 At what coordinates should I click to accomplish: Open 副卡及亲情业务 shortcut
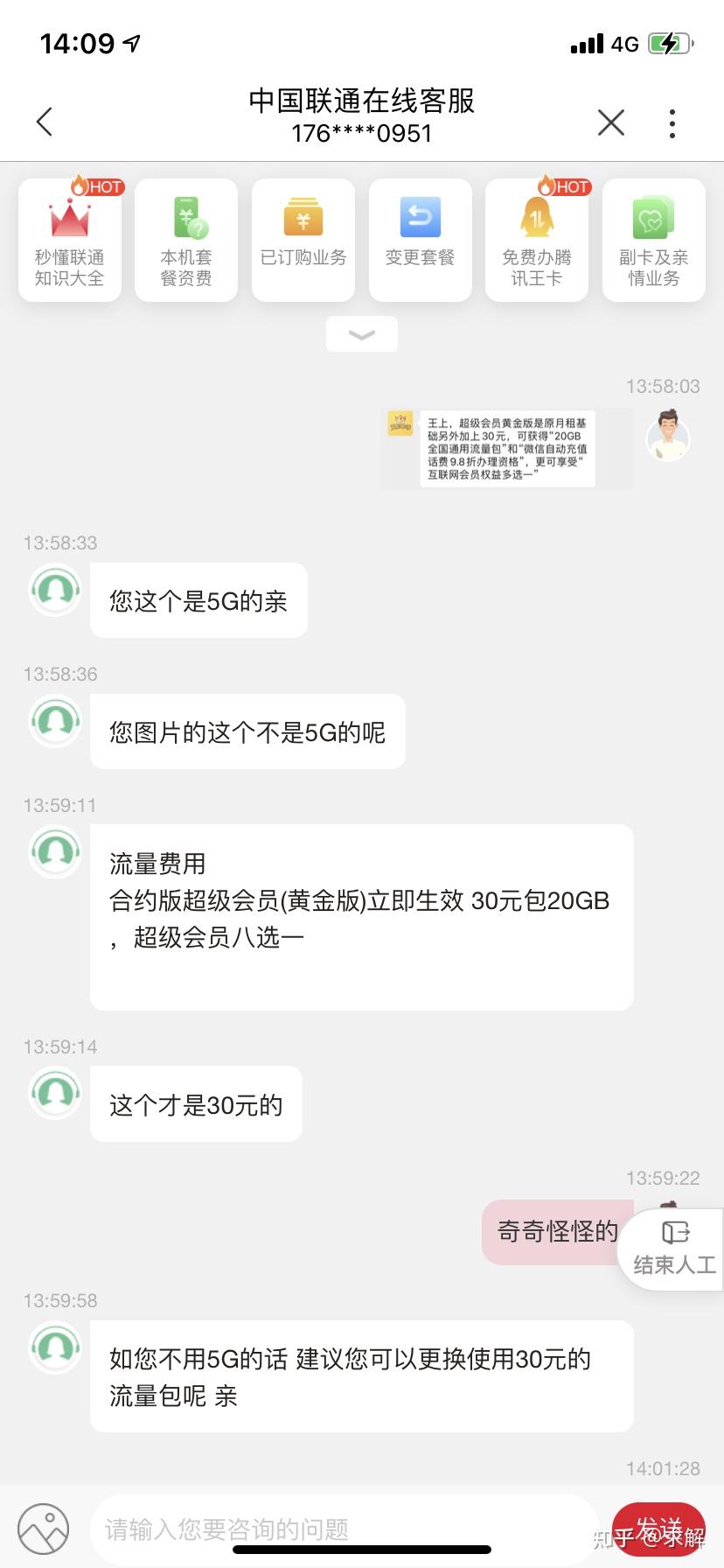coord(654,241)
